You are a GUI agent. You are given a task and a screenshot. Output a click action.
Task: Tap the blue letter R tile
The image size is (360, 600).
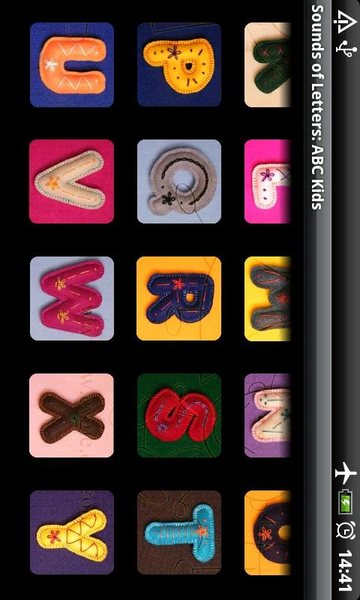pyautogui.click(x=179, y=298)
